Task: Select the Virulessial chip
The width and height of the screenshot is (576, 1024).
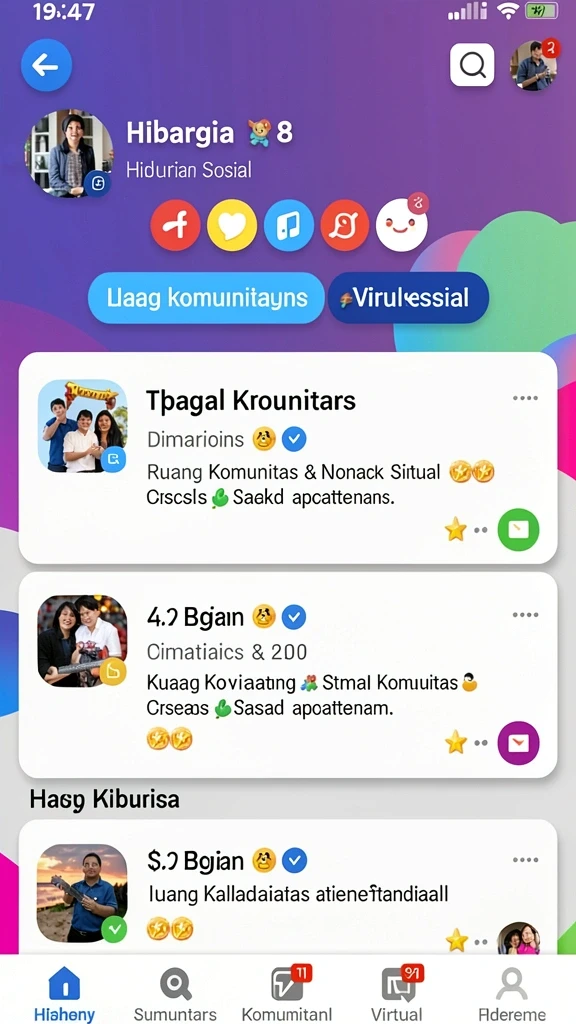Action: (x=408, y=298)
